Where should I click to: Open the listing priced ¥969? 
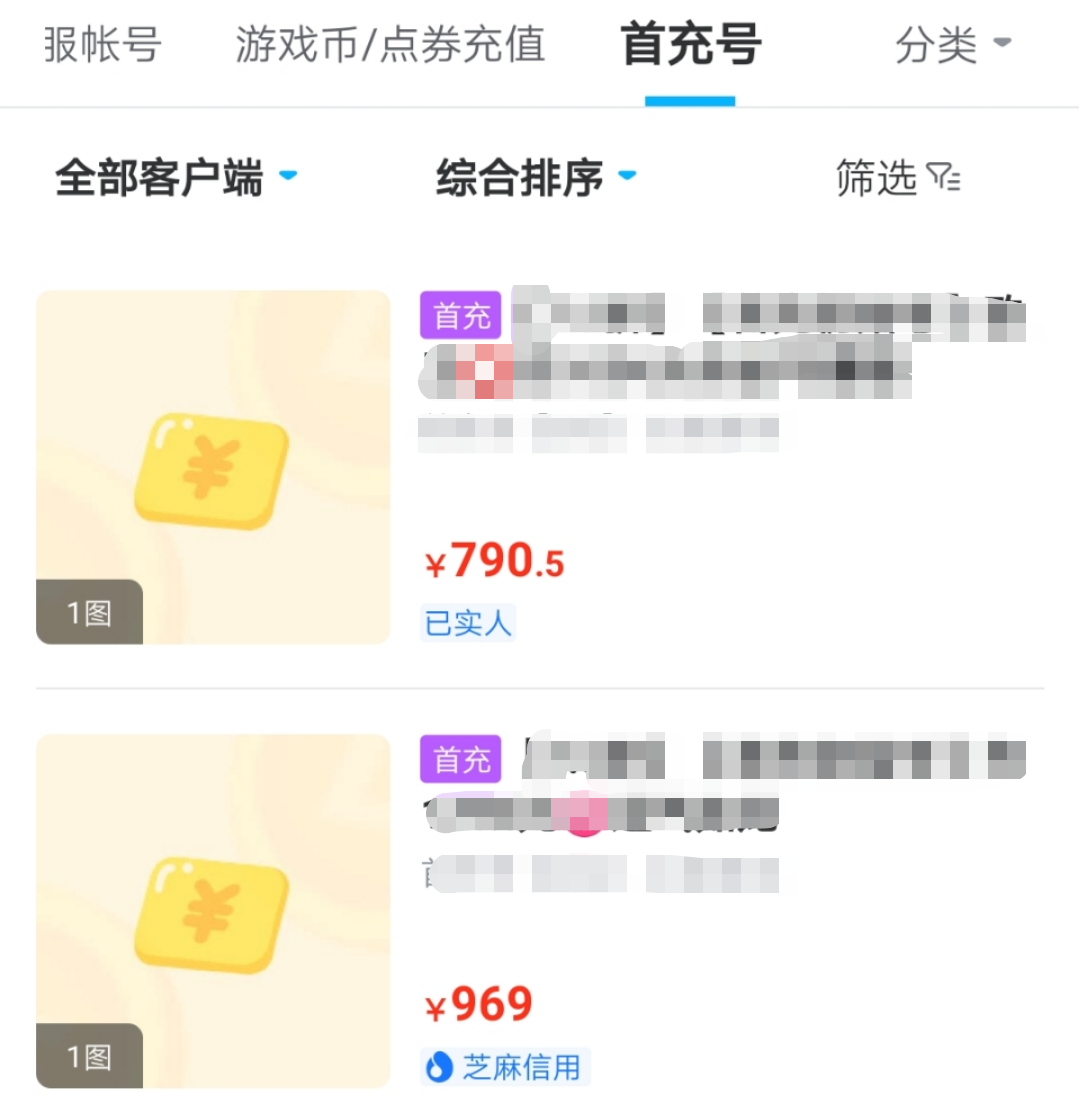pos(540,910)
